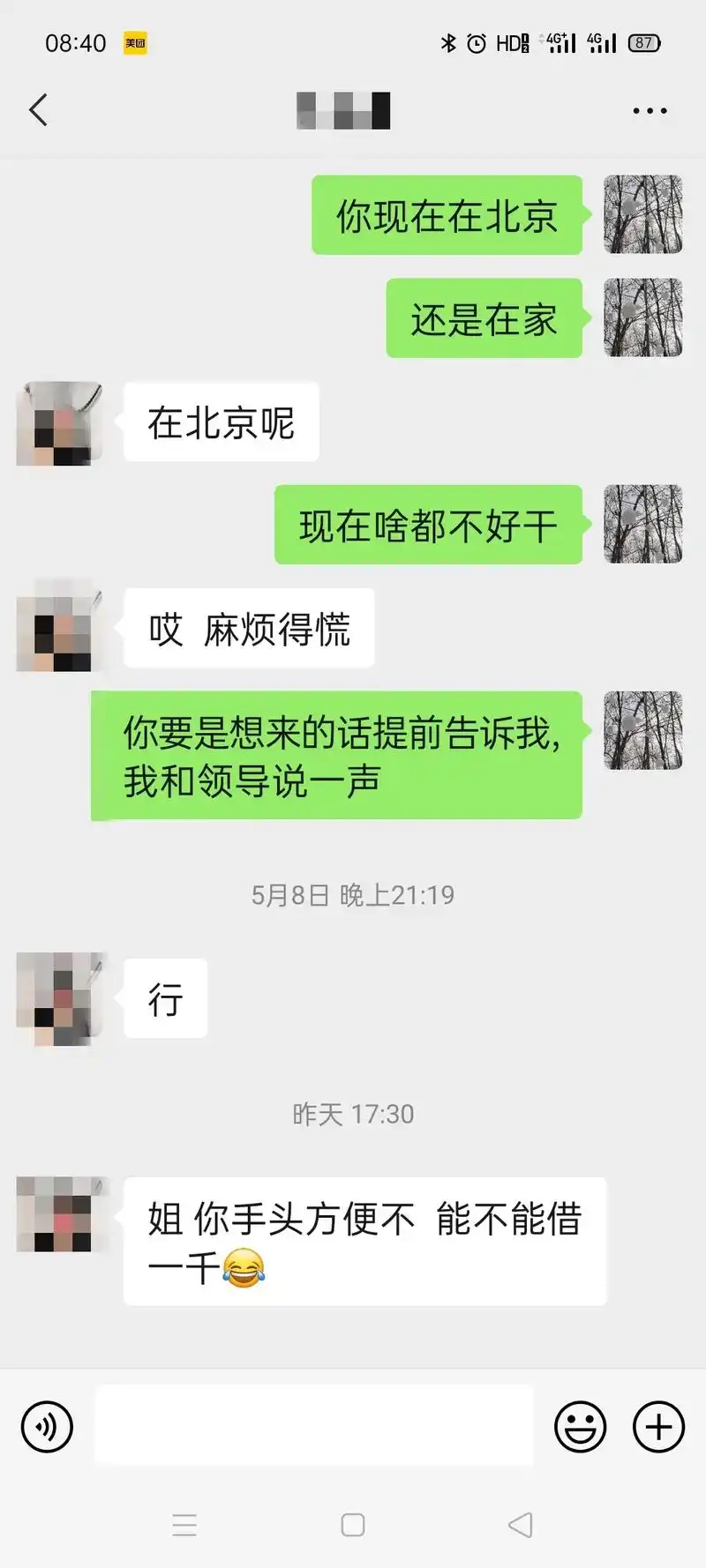Image resolution: width=706 pixels, height=1568 pixels.
Task: Open the voice message input icon
Action: [x=46, y=1426]
